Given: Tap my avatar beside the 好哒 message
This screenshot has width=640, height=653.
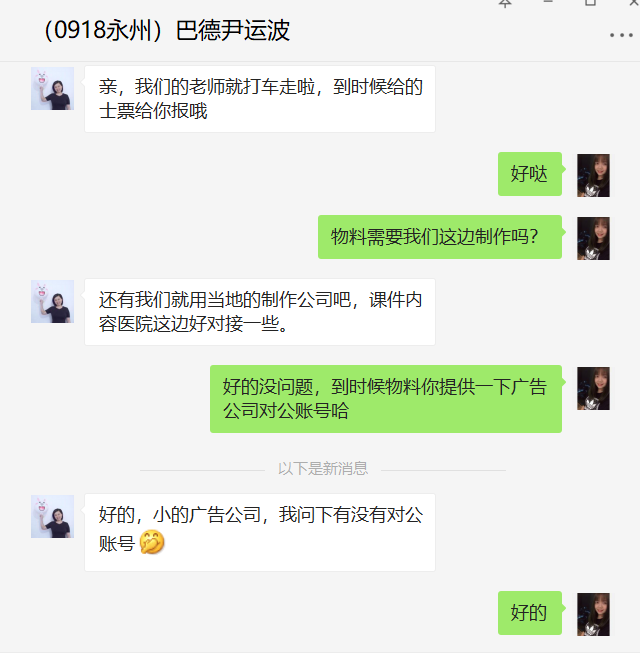Looking at the screenshot, I should (594, 175).
